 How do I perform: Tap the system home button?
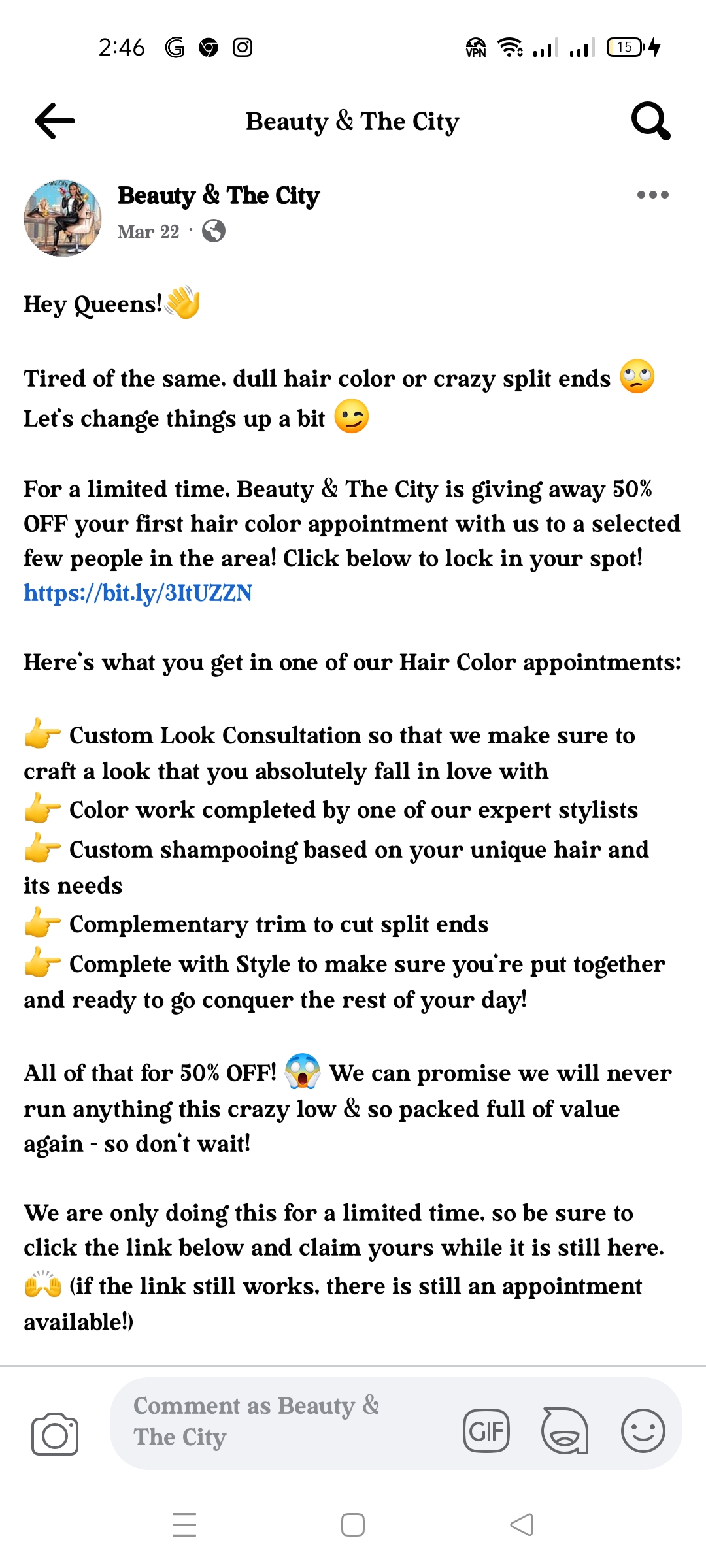(353, 1525)
